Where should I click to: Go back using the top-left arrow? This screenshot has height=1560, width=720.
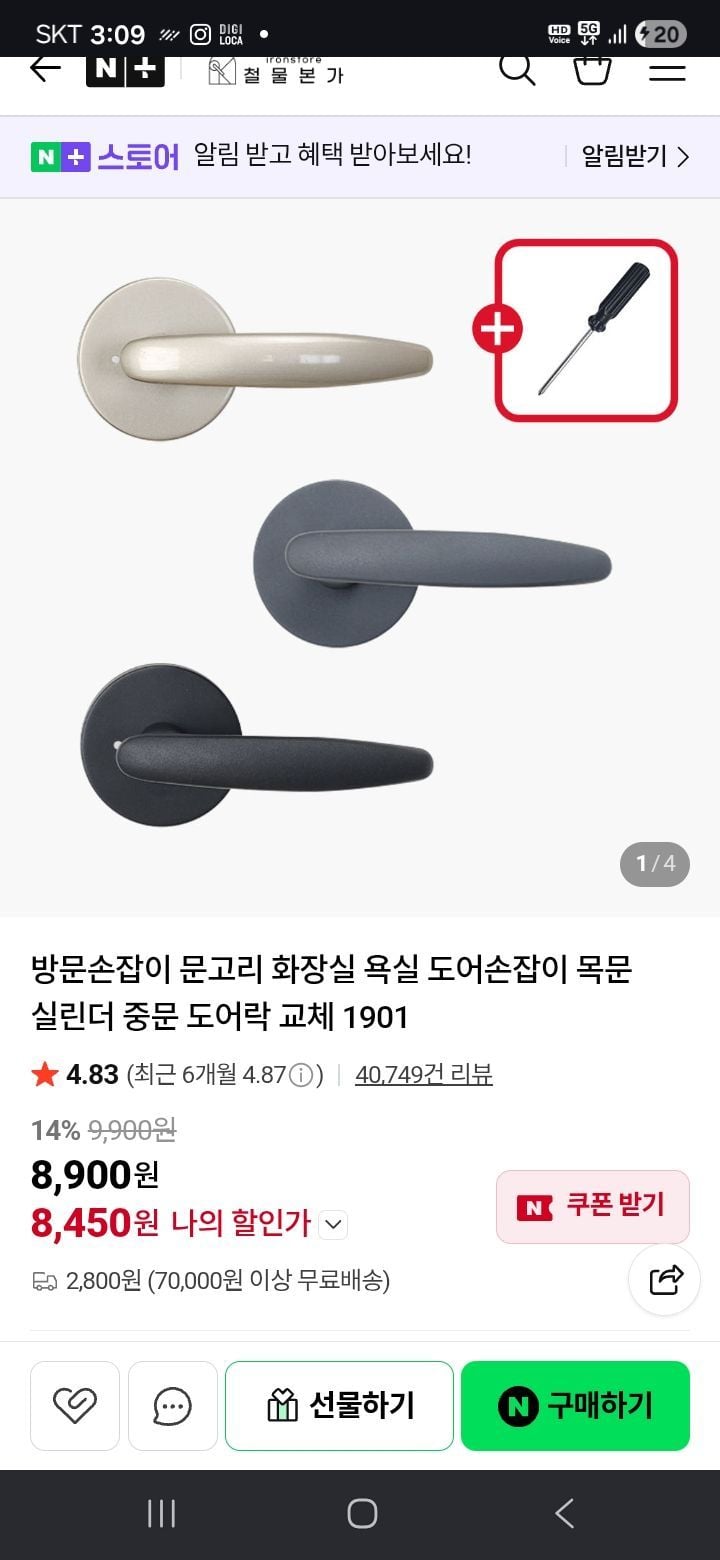(x=45, y=69)
